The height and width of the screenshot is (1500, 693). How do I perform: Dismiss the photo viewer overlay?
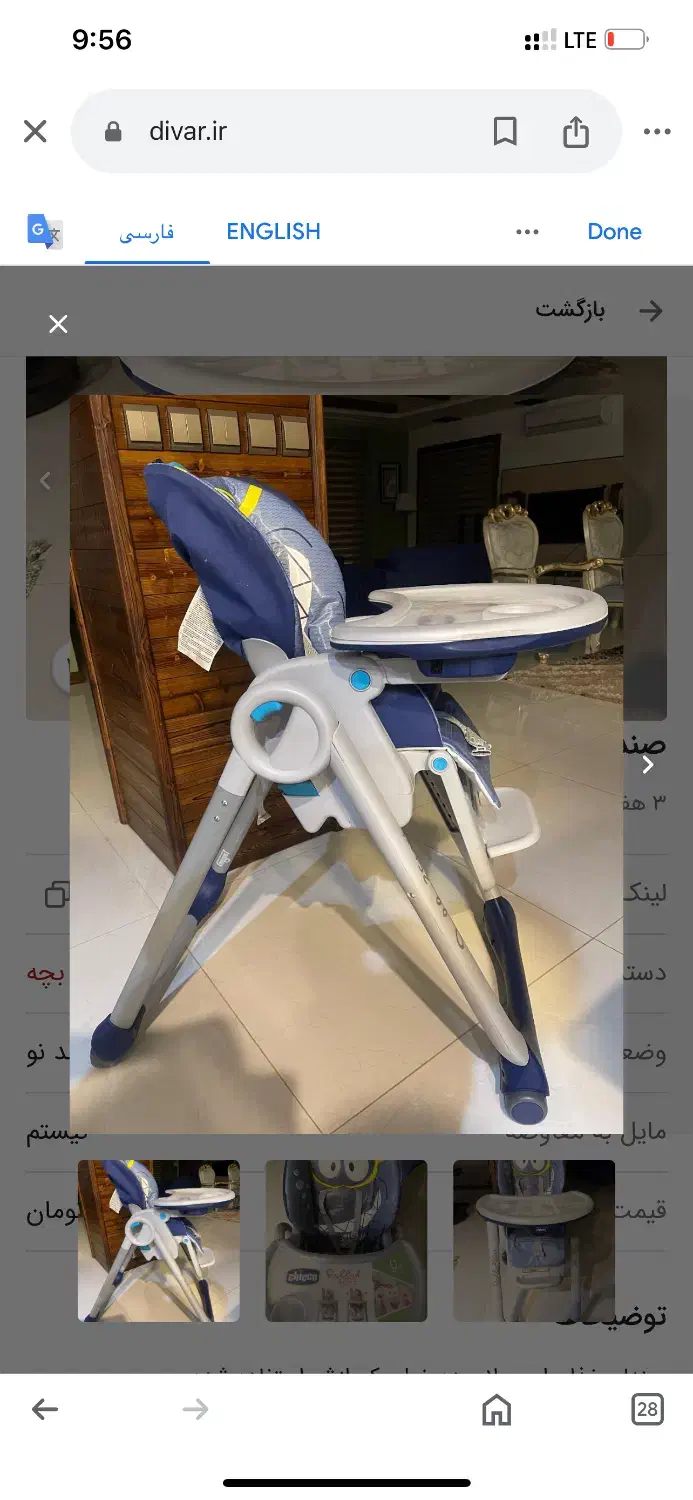(x=58, y=324)
